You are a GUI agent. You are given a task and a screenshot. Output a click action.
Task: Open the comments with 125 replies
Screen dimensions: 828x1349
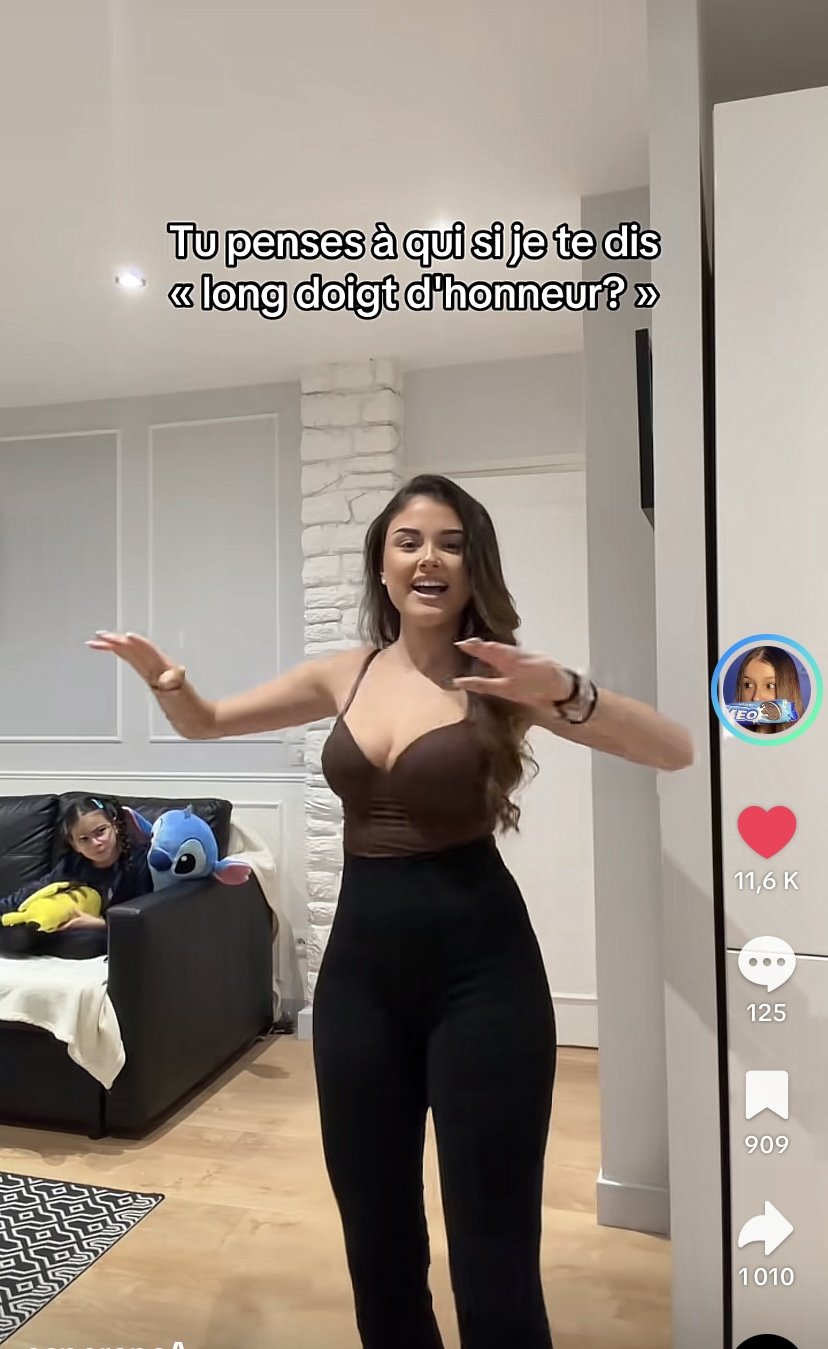[766, 964]
